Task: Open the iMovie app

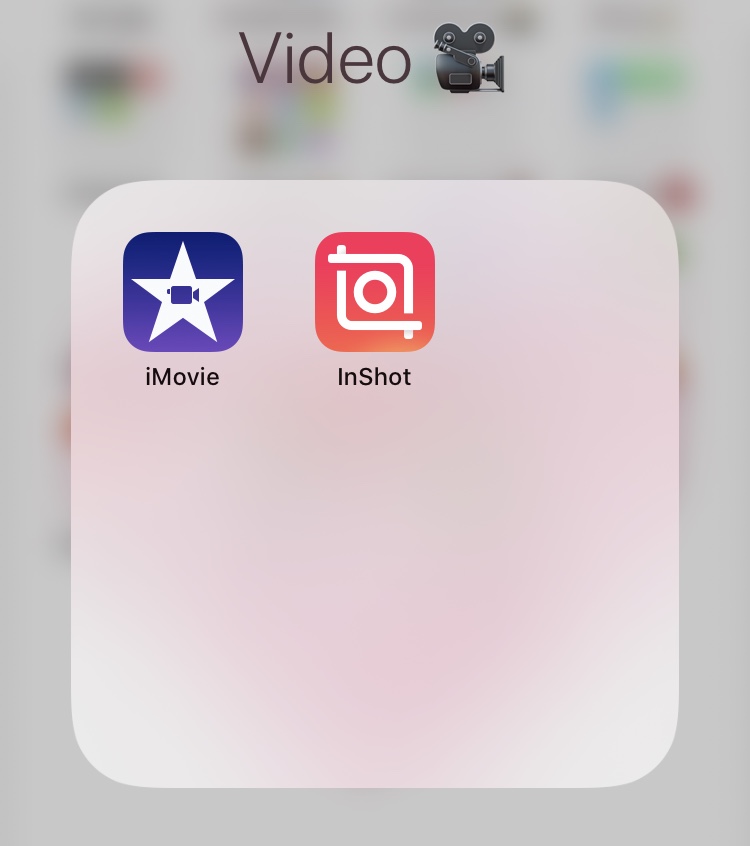Action: (183, 292)
